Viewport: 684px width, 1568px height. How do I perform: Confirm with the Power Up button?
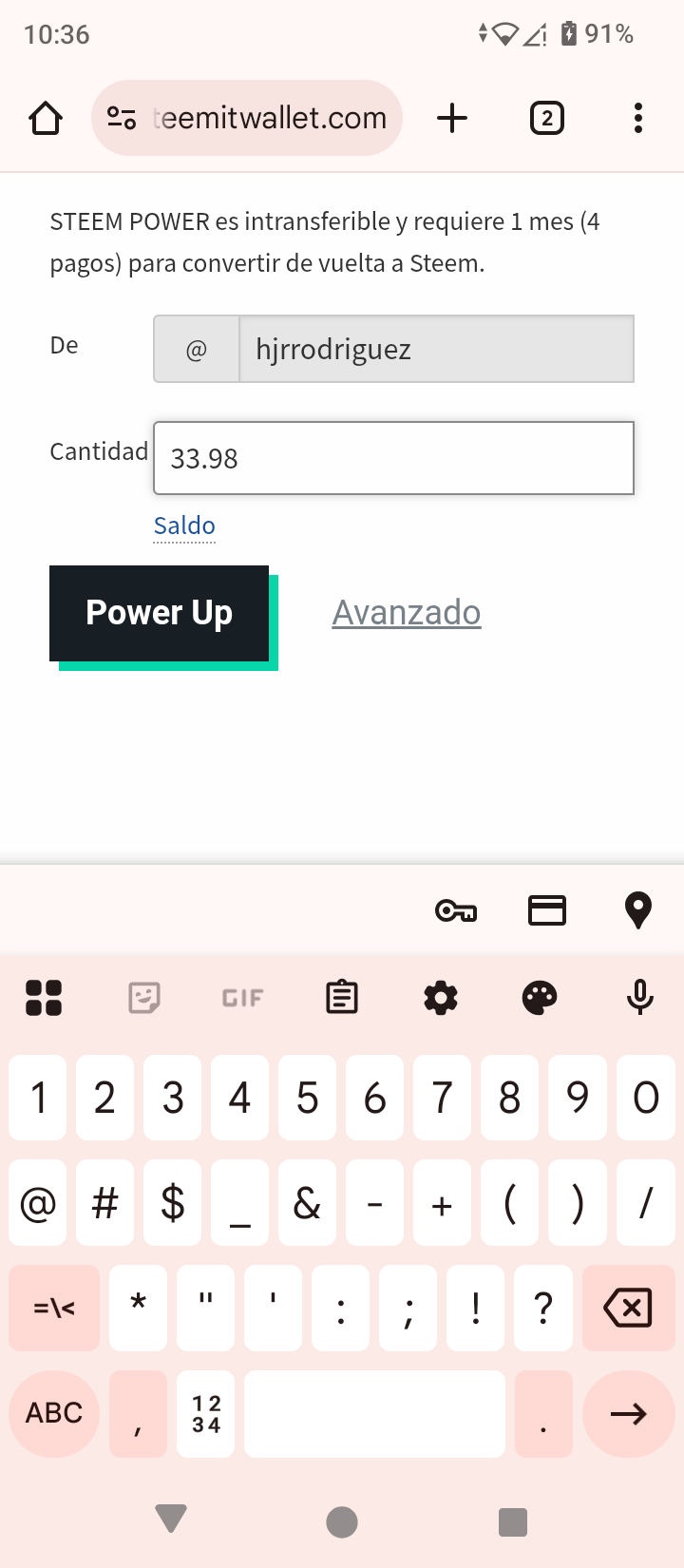160,613
